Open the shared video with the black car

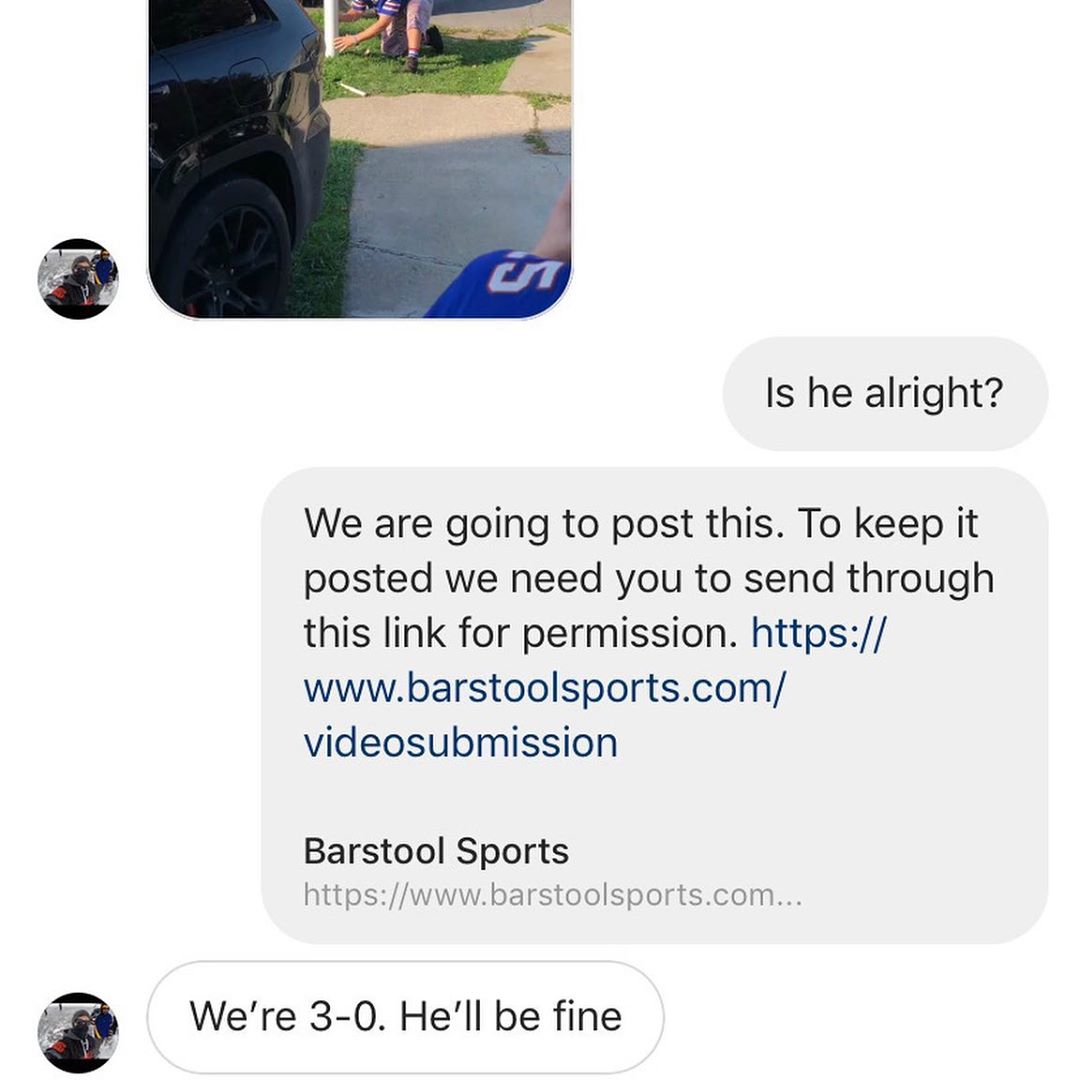[360, 160]
